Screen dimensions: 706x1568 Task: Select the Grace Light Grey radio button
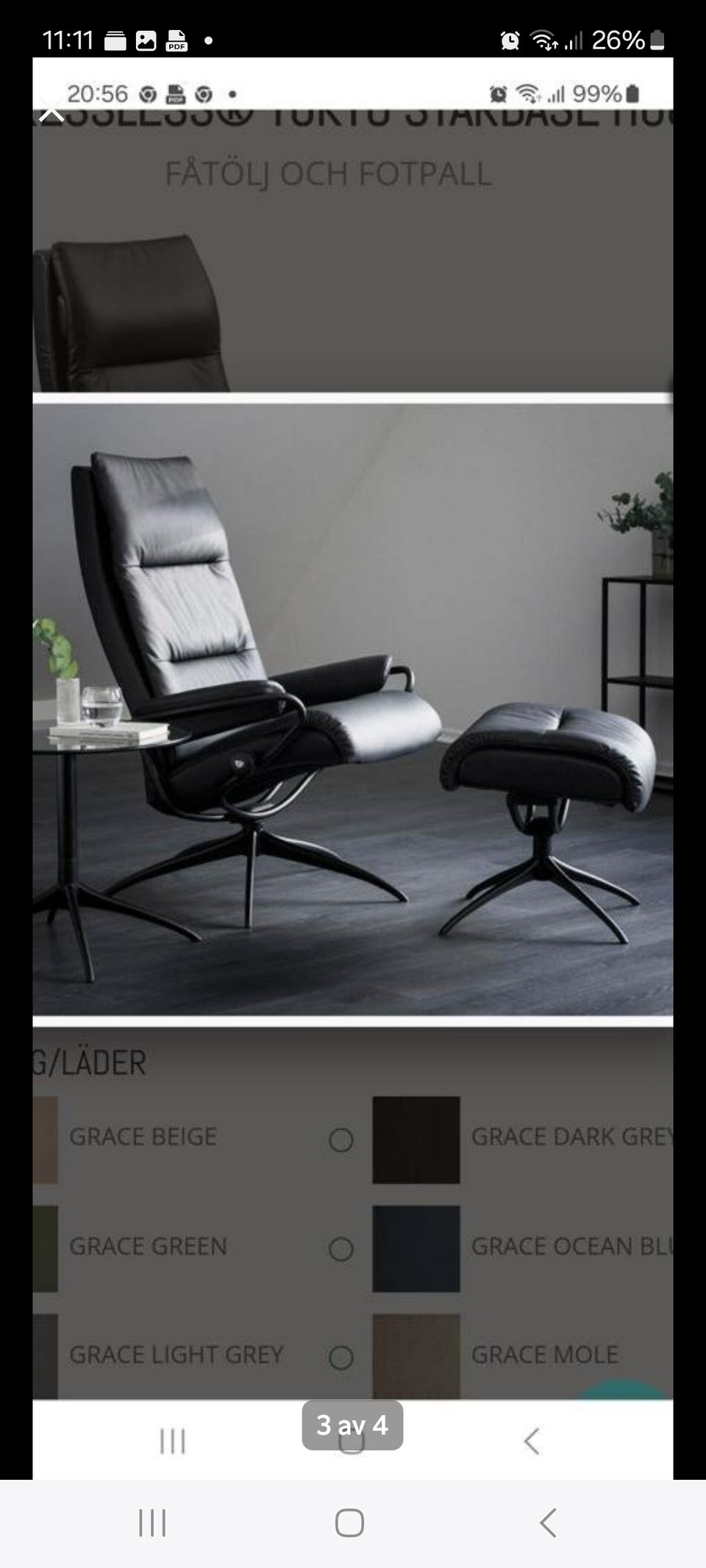coord(340,1355)
